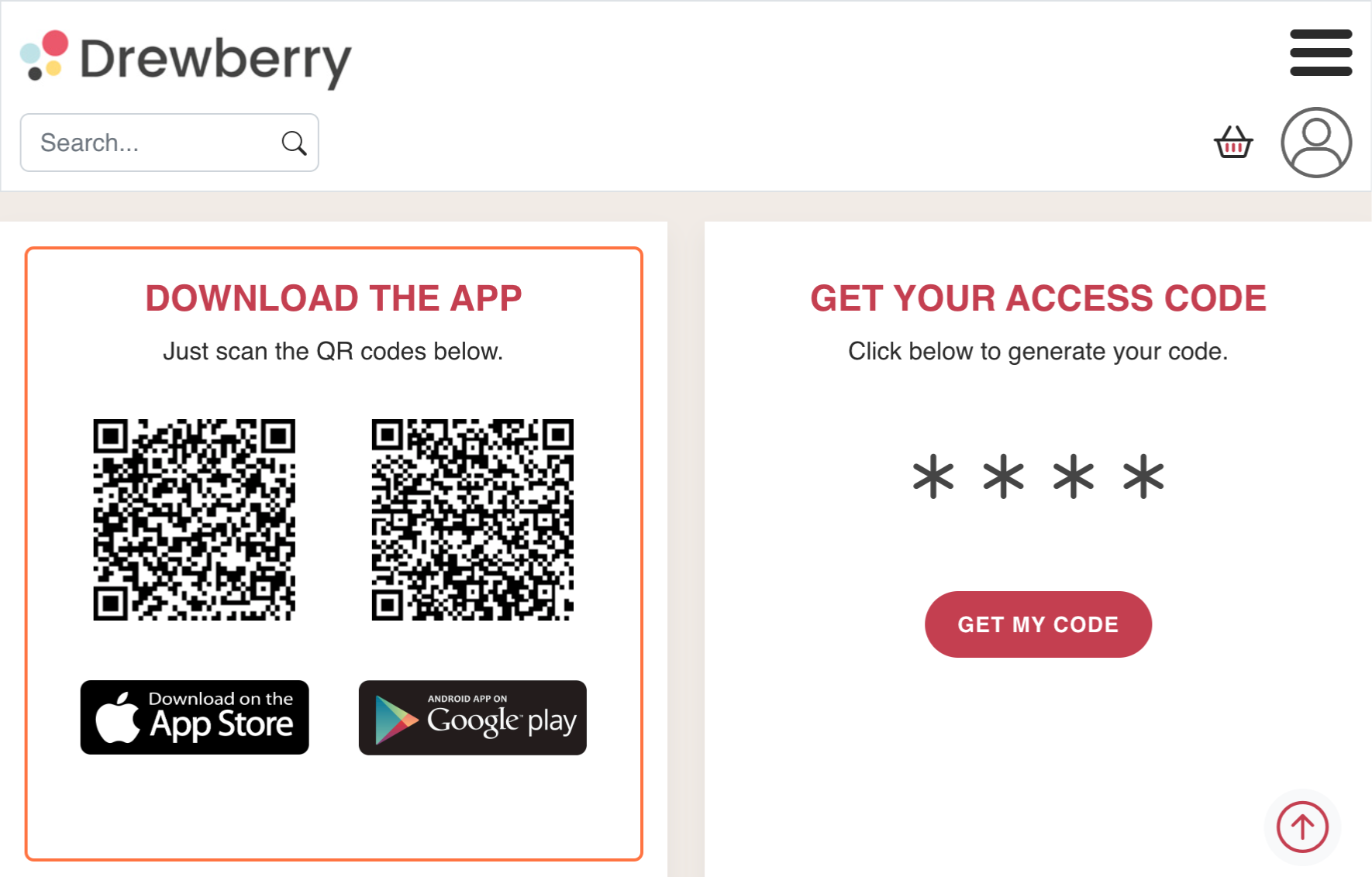This screenshot has height=877, width=1372.
Task: Open the hamburger menu
Action: click(1321, 53)
